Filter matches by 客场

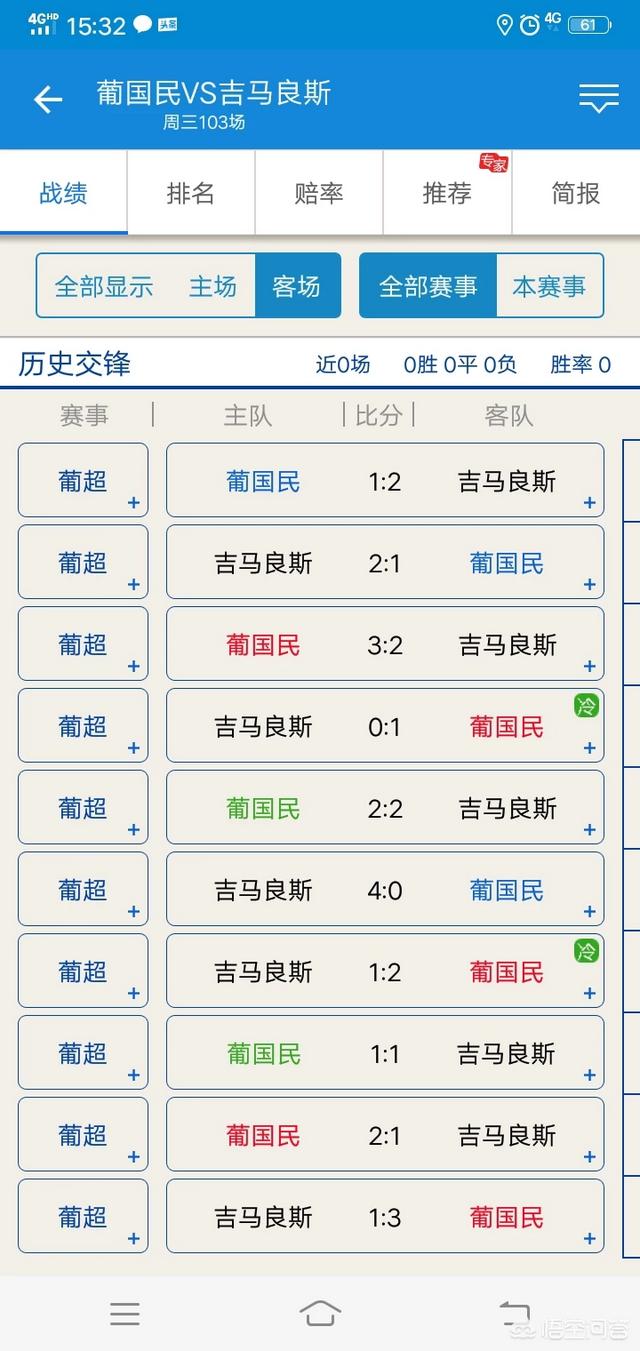tap(297, 286)
